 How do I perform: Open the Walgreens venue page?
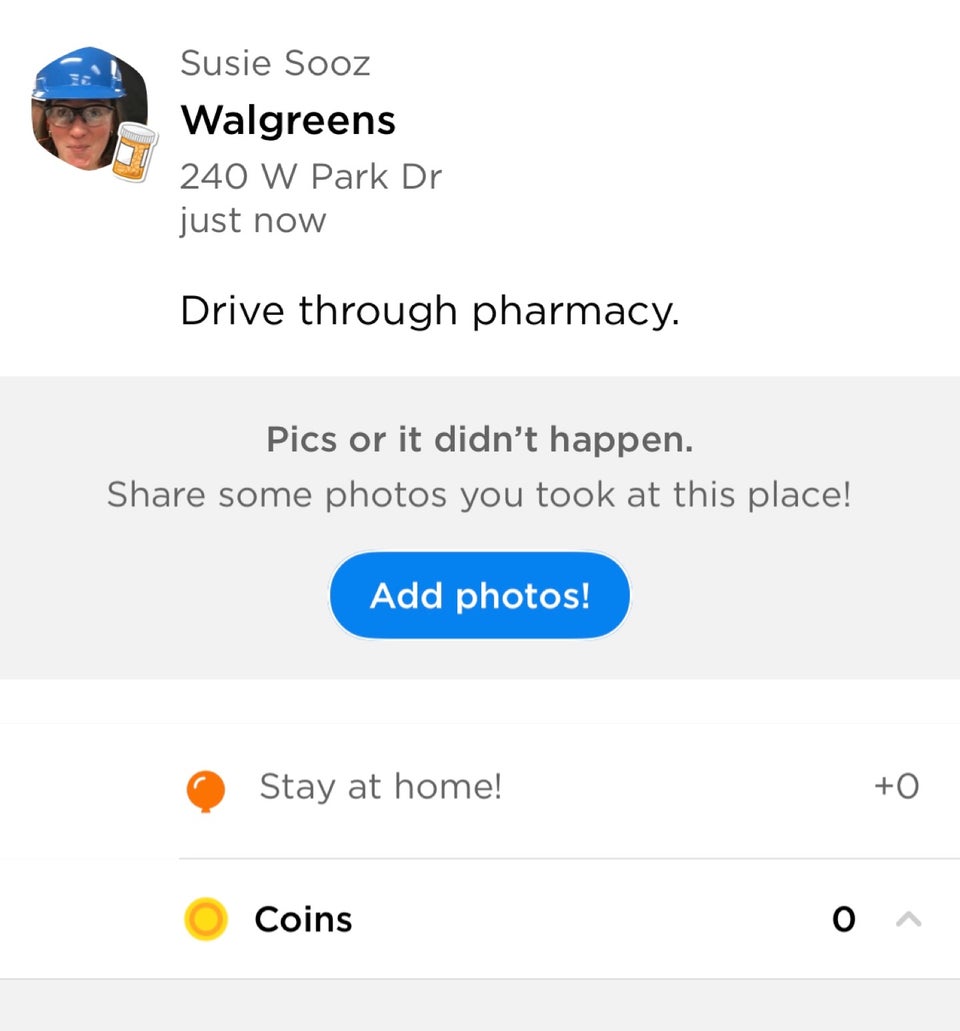coord(288,121)
